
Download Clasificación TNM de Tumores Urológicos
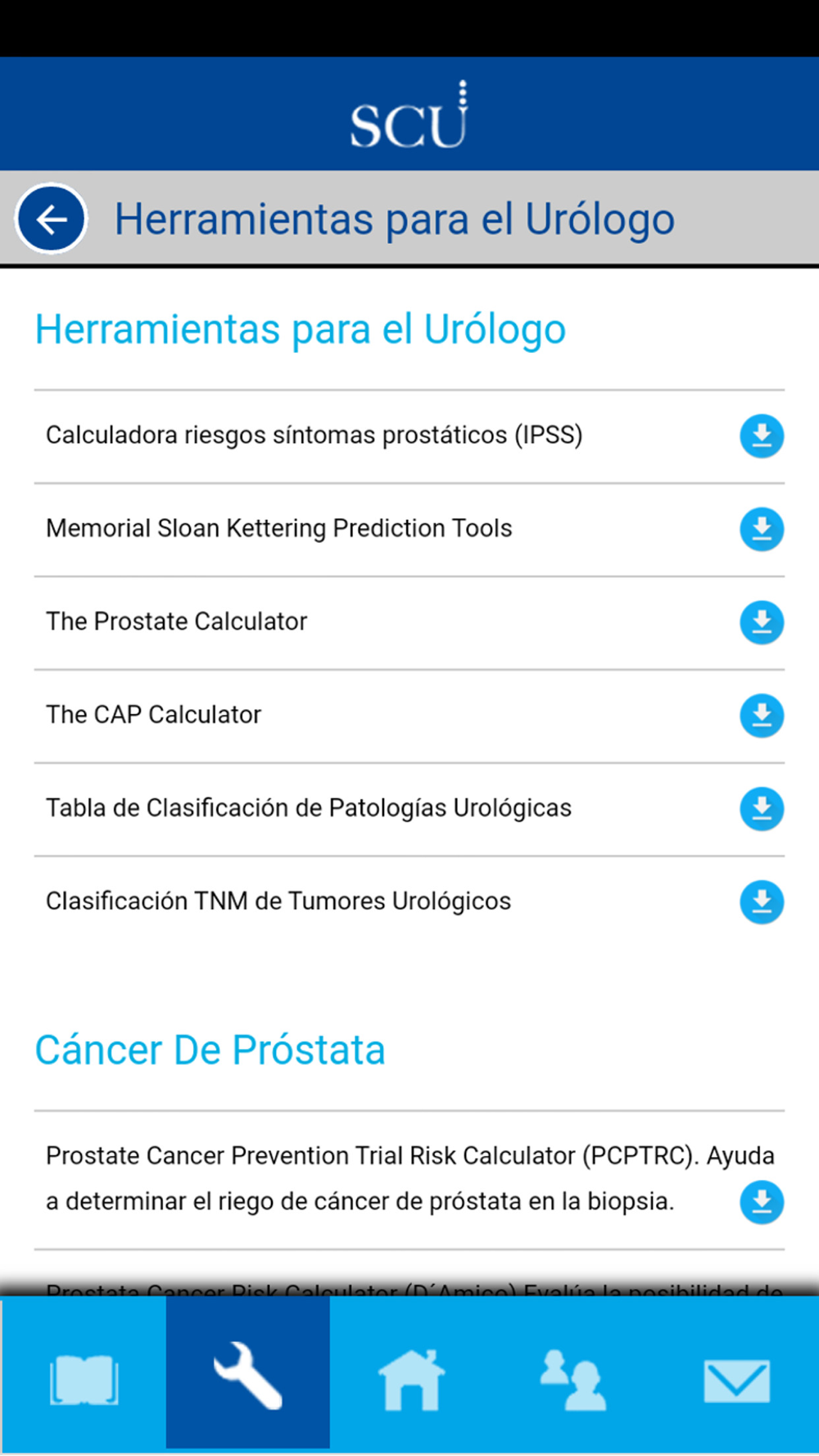(x=762, y=902)
